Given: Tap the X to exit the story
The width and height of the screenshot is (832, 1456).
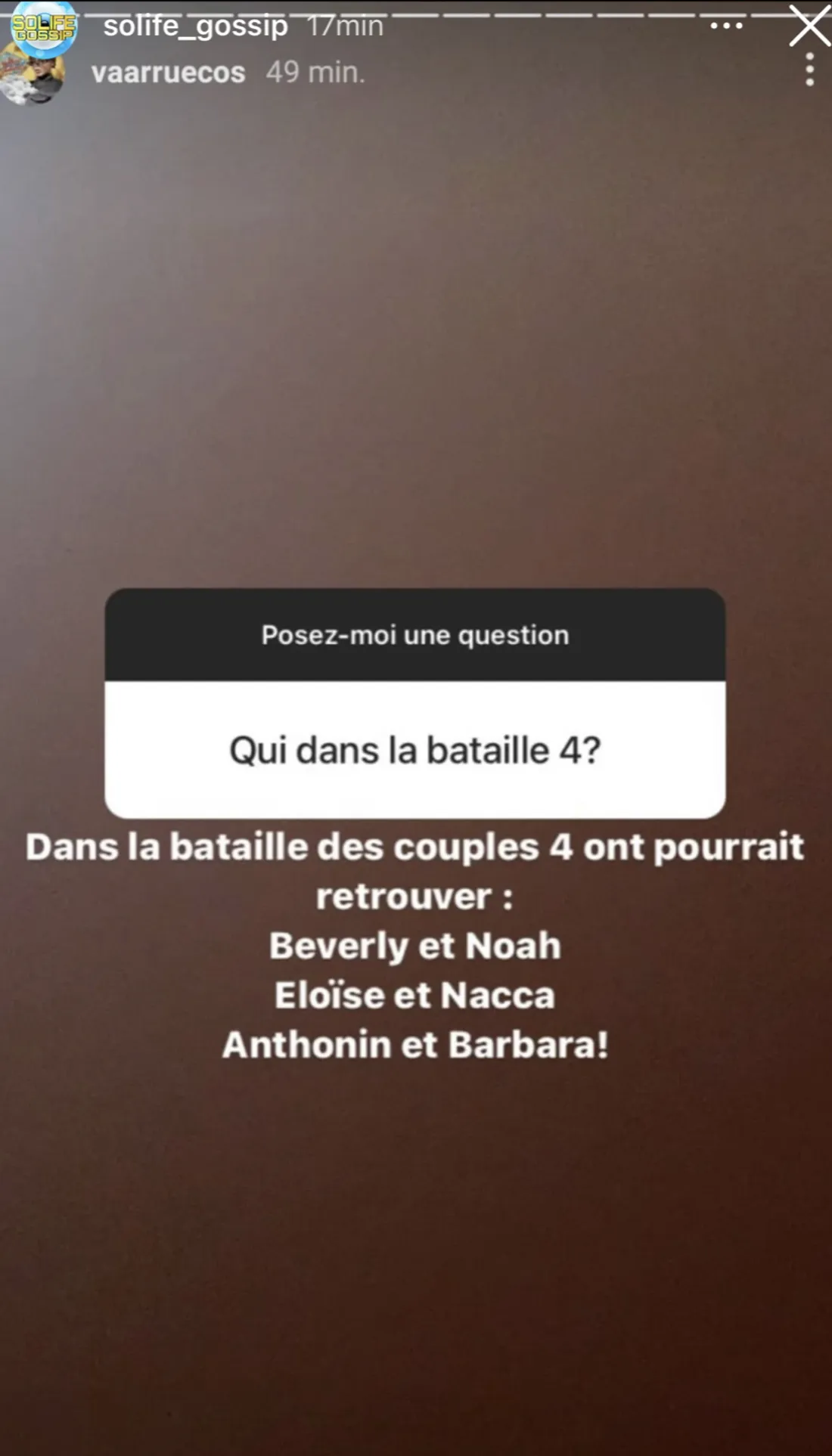Looking at the screenshot, I should (x=809, y=24).
